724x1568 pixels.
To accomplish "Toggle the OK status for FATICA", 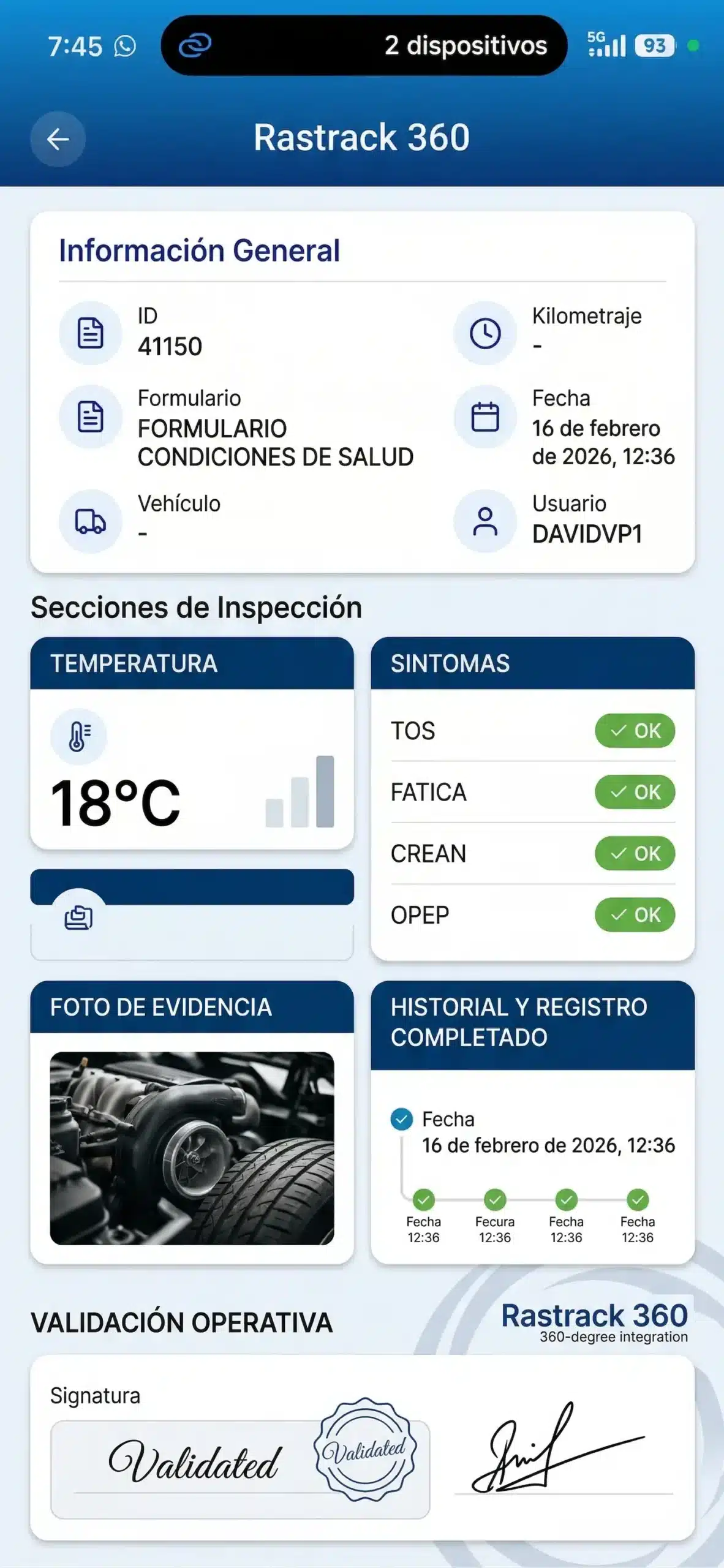I will (635, 792).
